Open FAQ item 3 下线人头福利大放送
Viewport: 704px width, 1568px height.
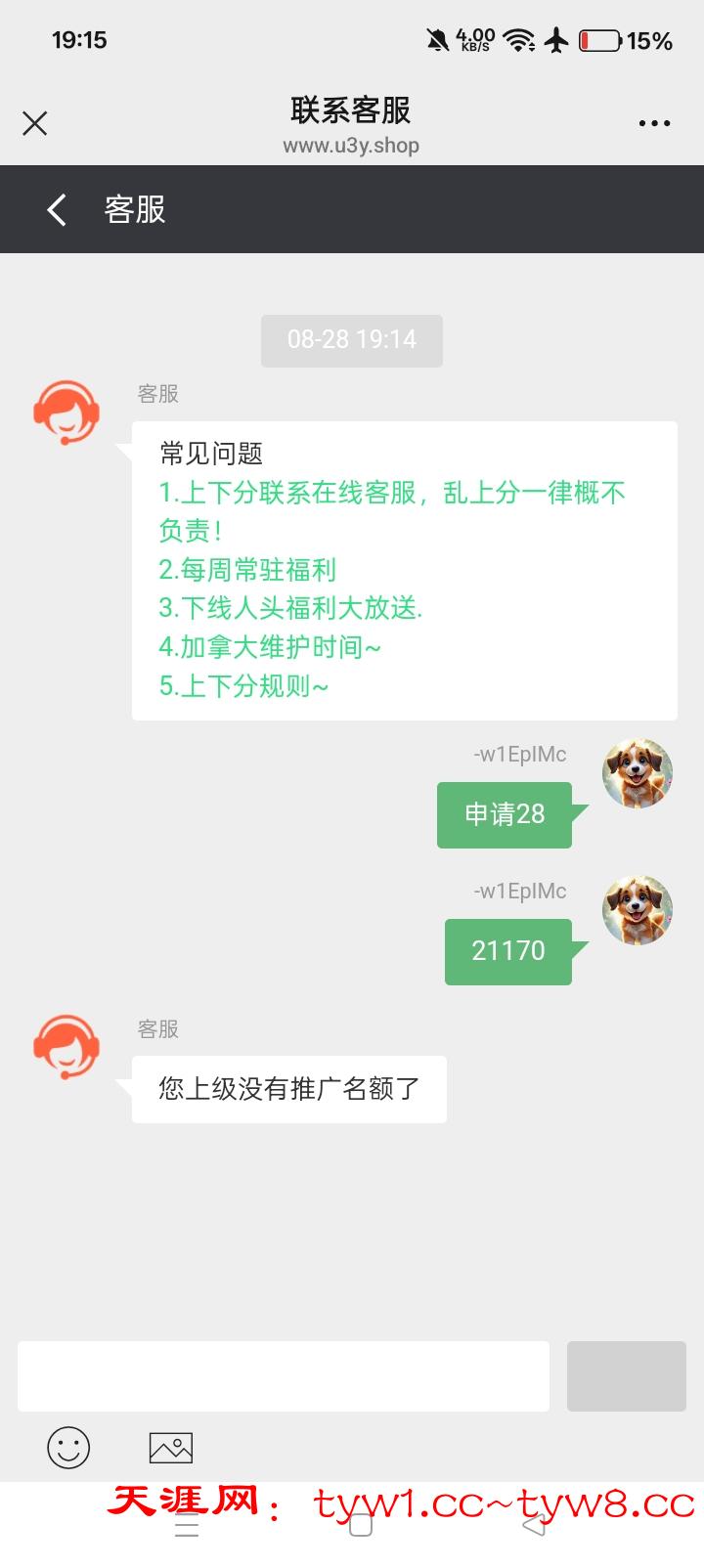pos(290,608)
